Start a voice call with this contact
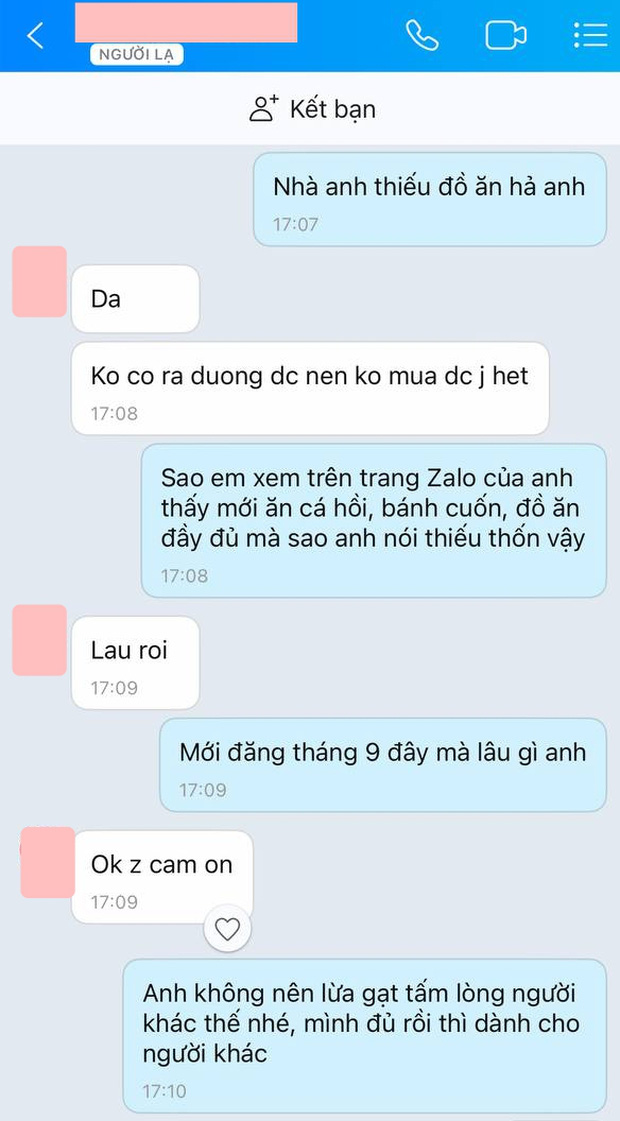Viewport: 620px width, 1121px height. coord(421,36)
